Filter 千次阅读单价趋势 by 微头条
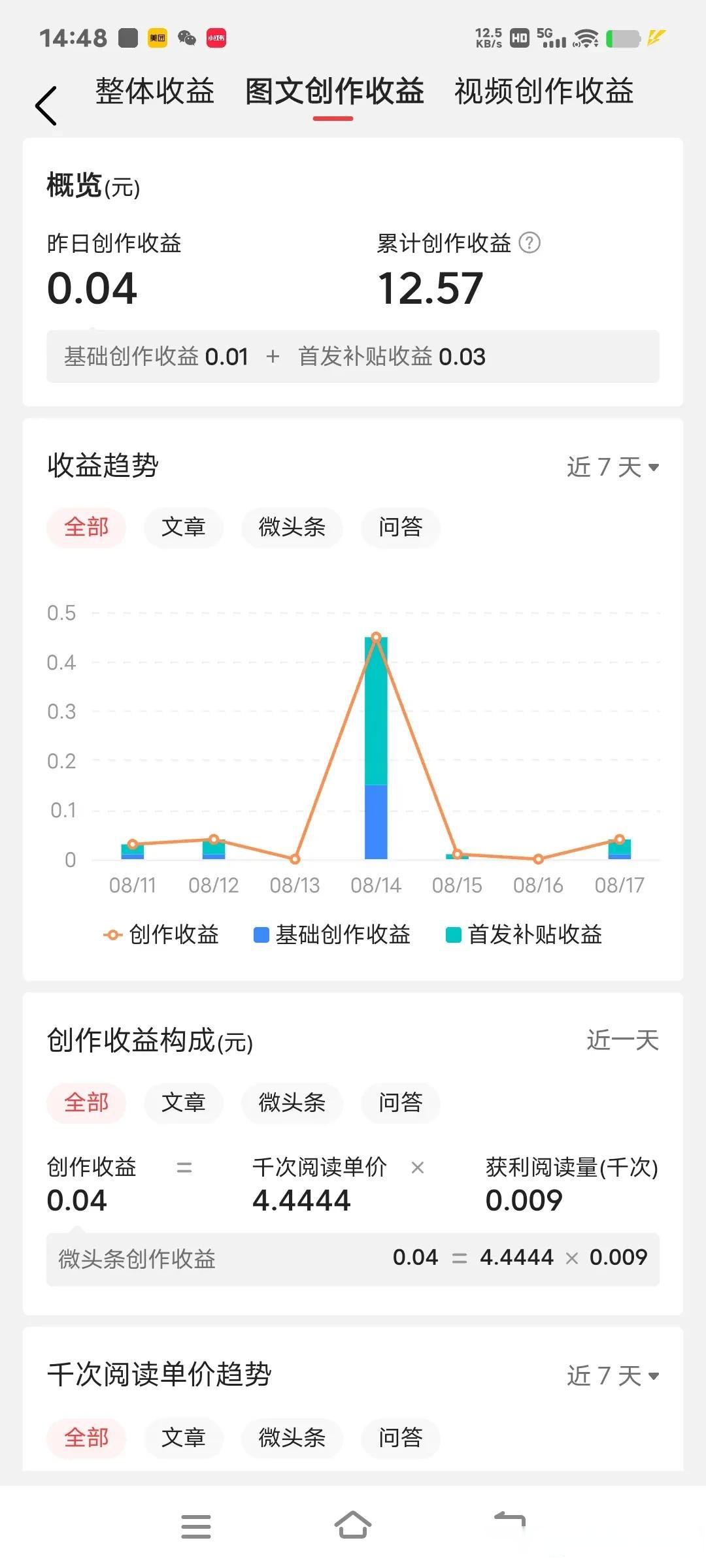706x1568 pixels. (292, 1437)
